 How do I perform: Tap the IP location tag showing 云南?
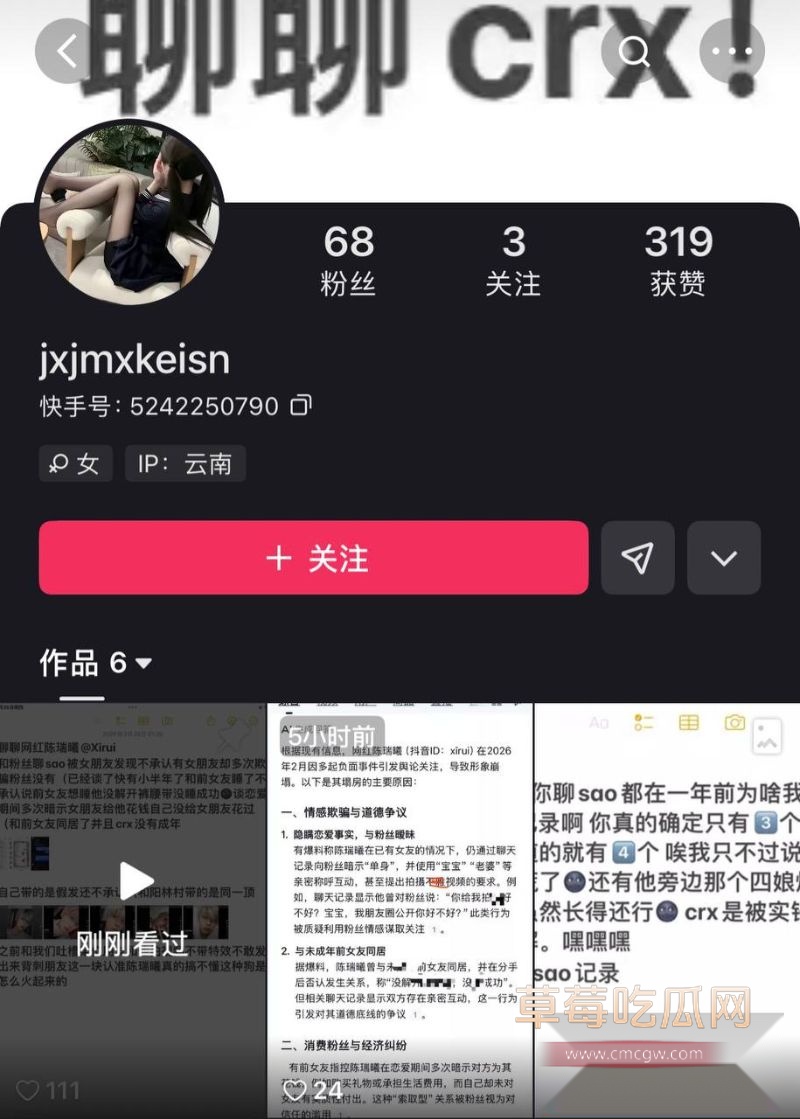pos(185,463)
